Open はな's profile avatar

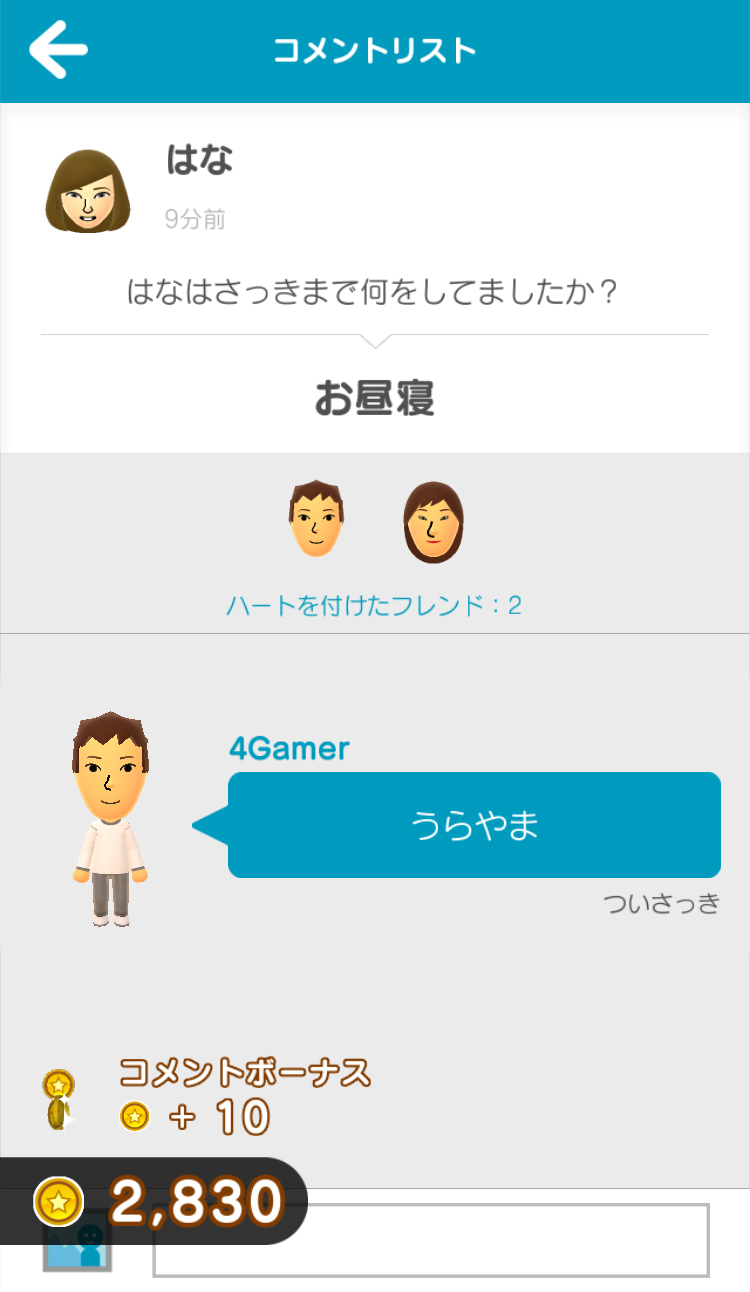click(x=87, y=192)
